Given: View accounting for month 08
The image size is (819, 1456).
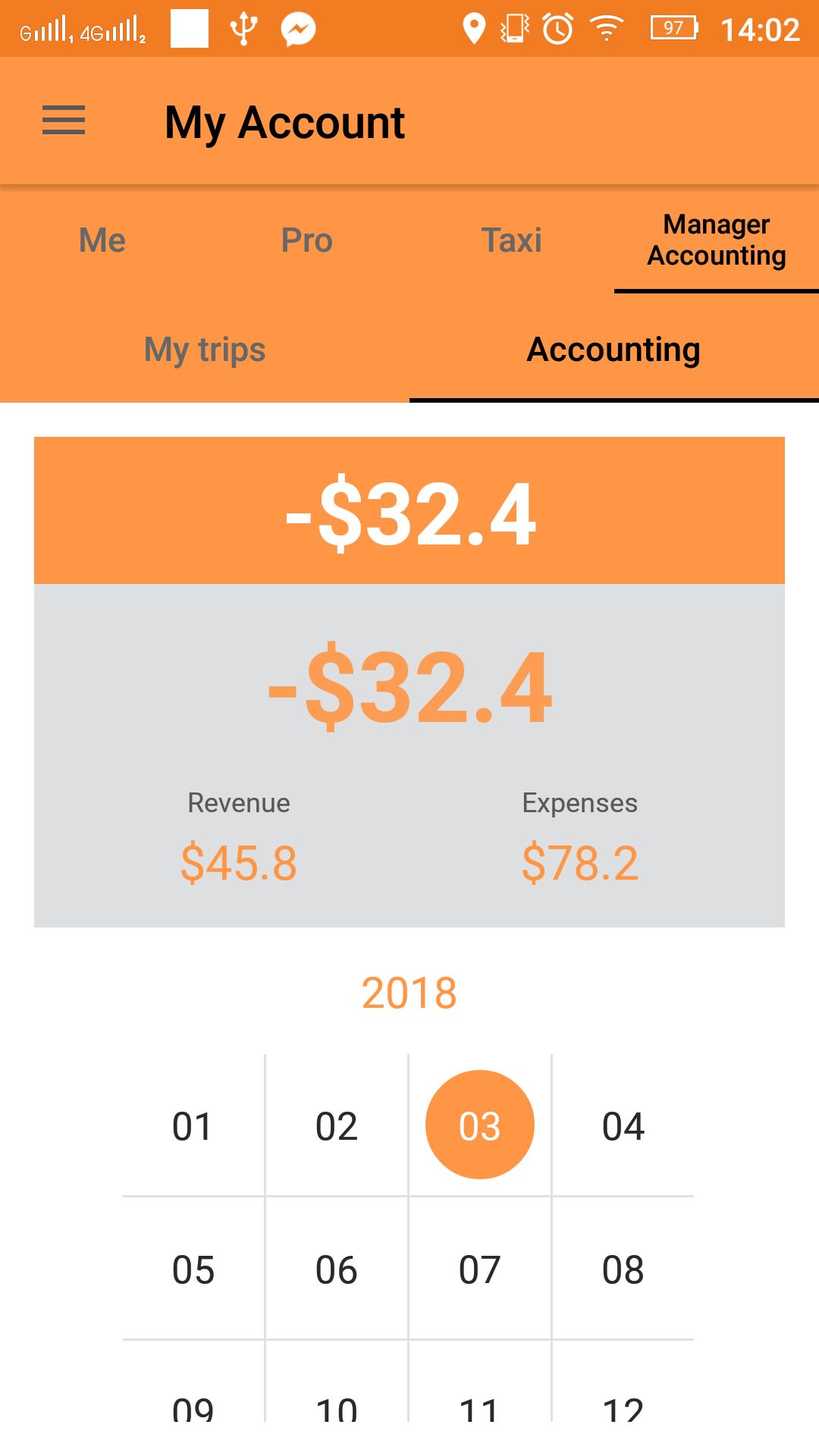Looking at the screenshot, I should pos(623,1269).
